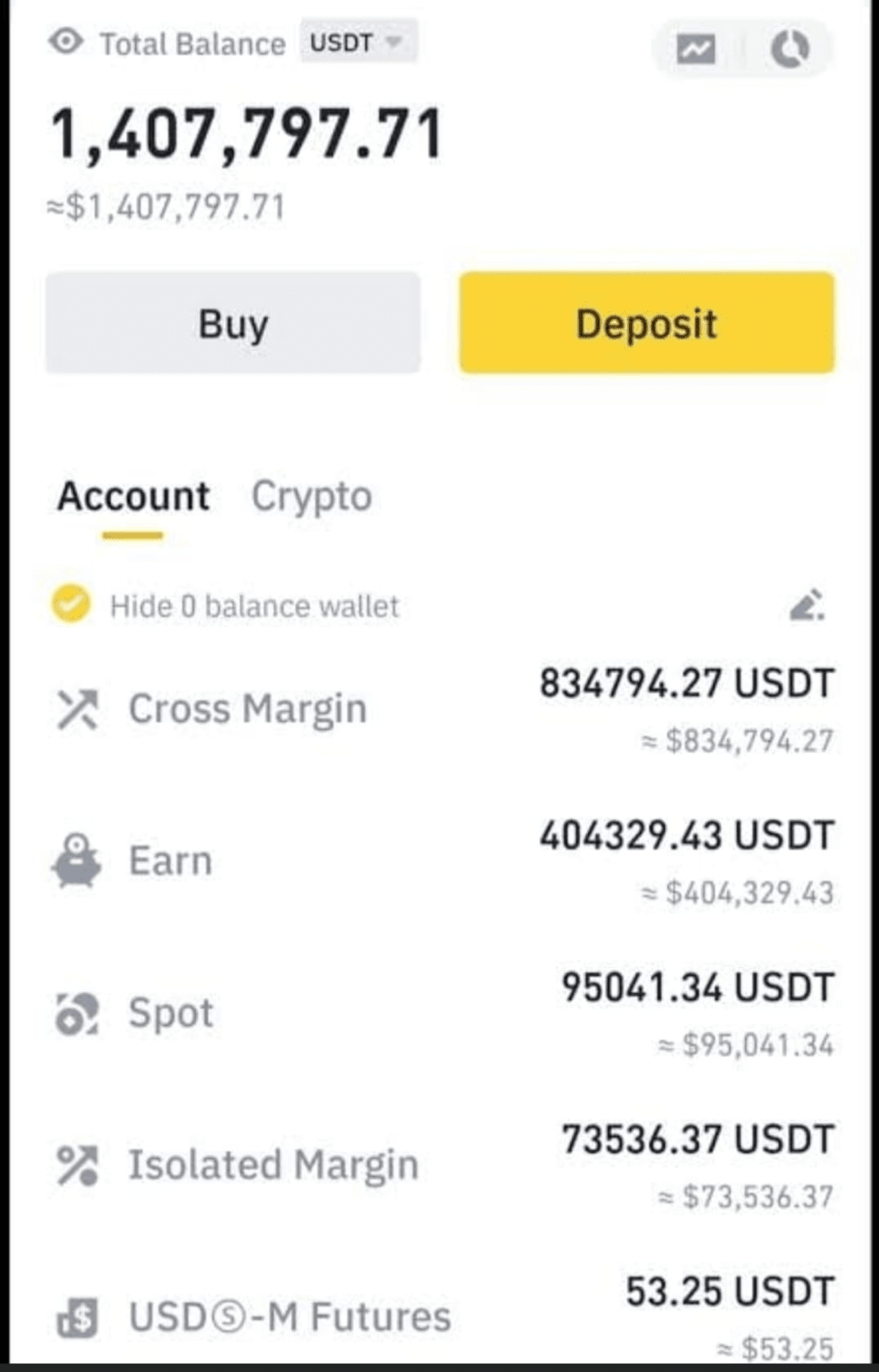This screenshot has height=1372, width=879.
Task: Tap the yellow Deposit button
Action: coord(646,323)
